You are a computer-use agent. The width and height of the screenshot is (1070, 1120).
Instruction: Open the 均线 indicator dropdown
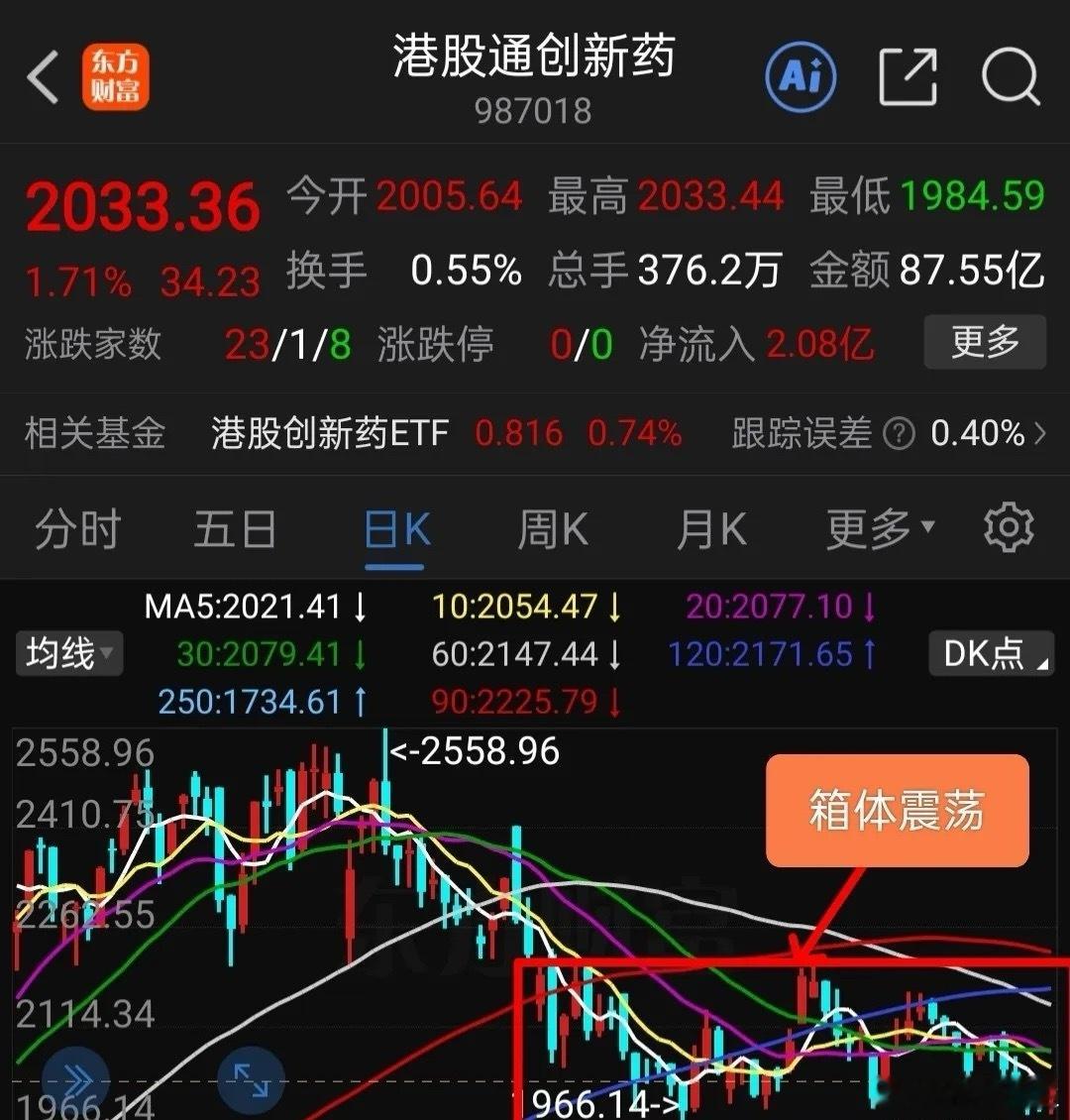point(68,653)
